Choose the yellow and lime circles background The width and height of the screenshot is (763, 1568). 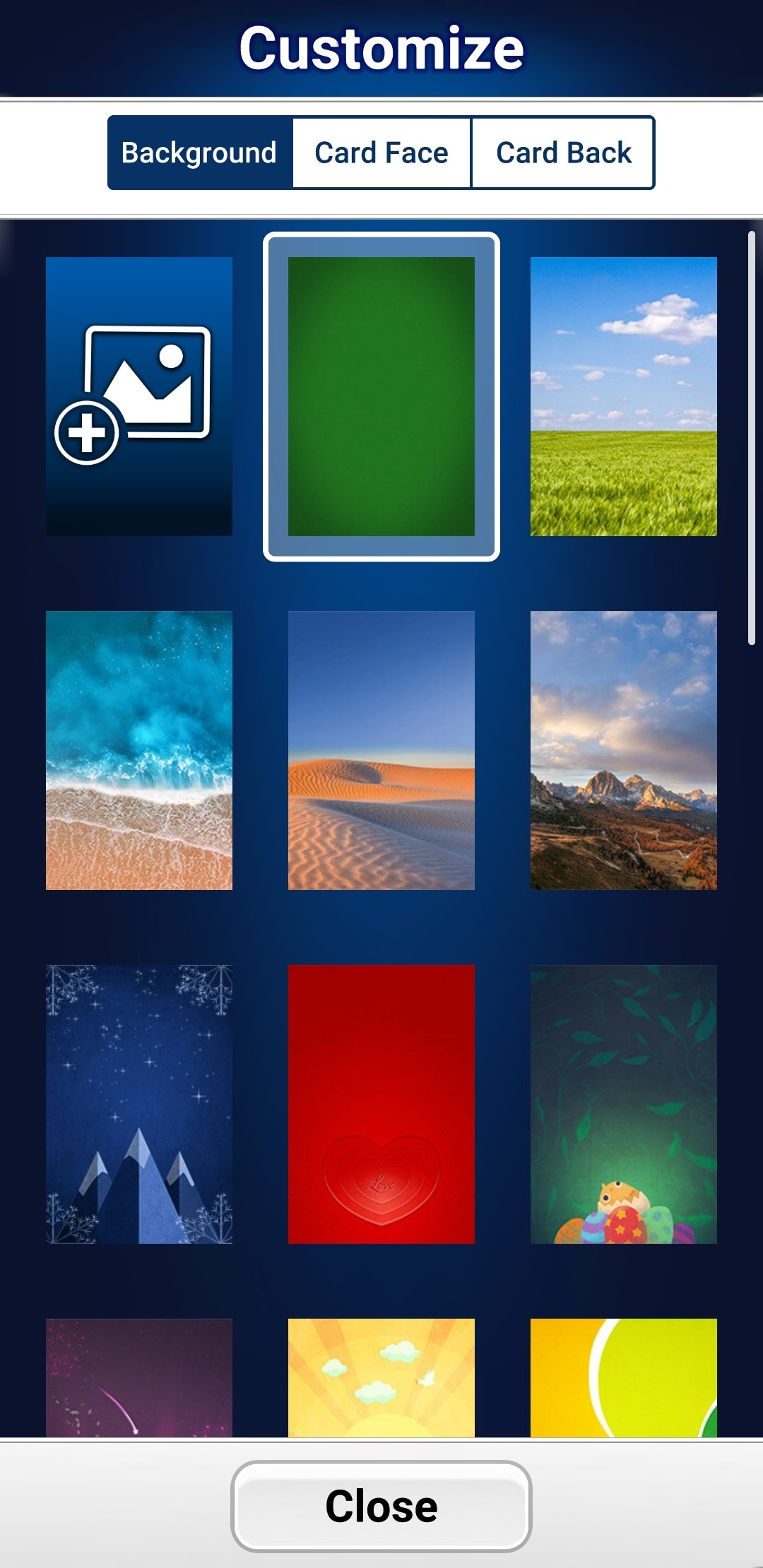[x=623, y=1377]
